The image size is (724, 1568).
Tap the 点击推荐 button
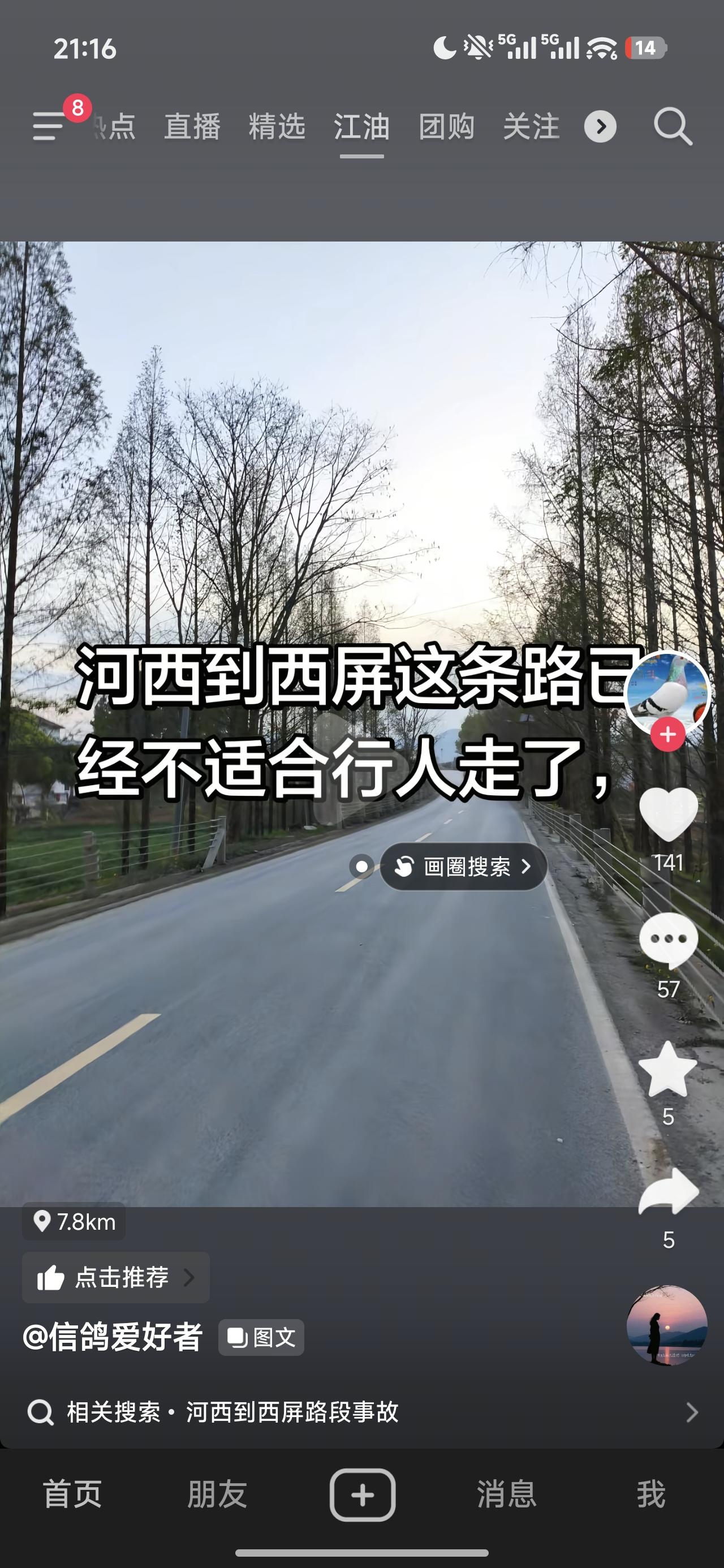(x=116, y=1277)
